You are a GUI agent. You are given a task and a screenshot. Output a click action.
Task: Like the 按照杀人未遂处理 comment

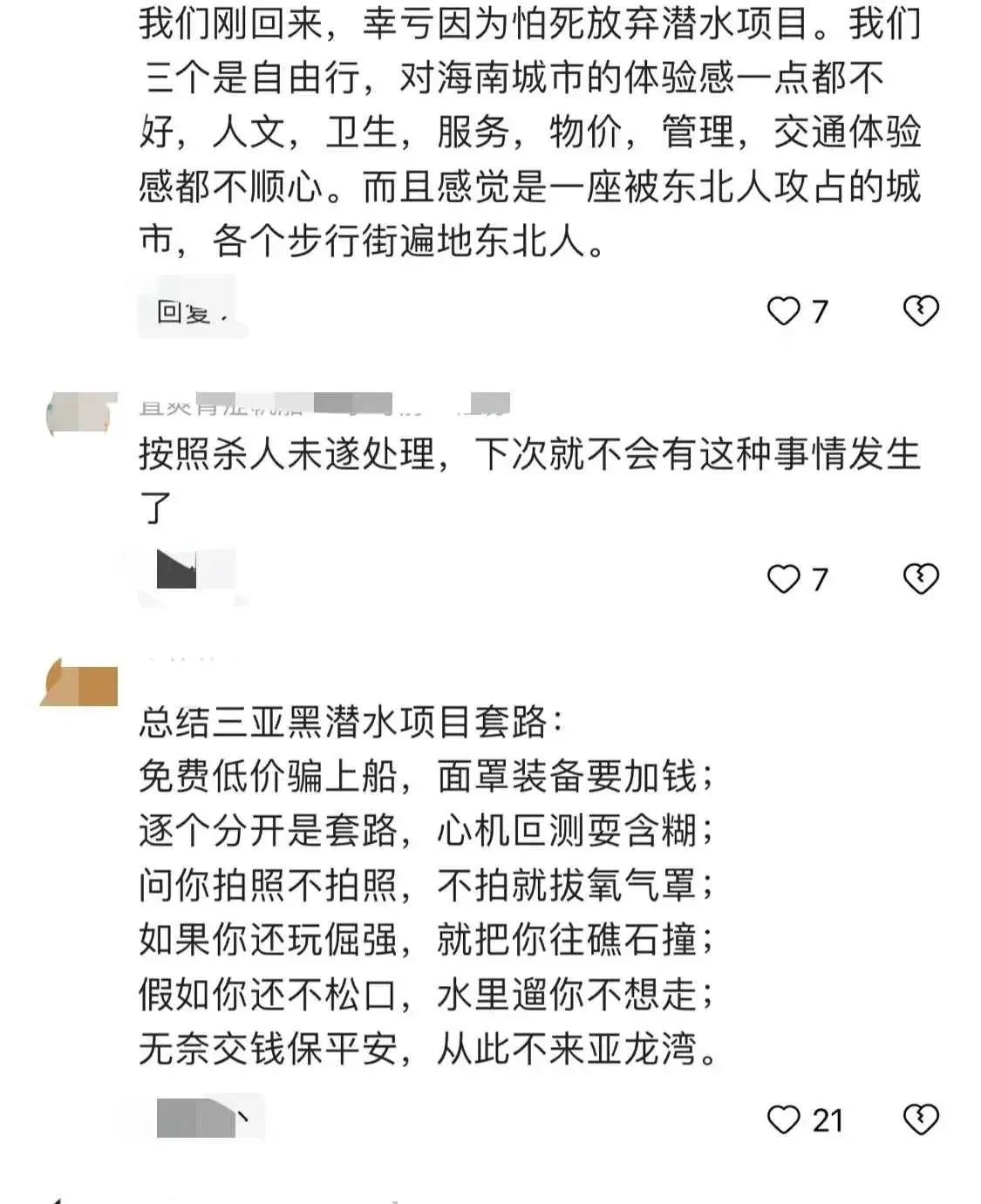tap(783, 579)
